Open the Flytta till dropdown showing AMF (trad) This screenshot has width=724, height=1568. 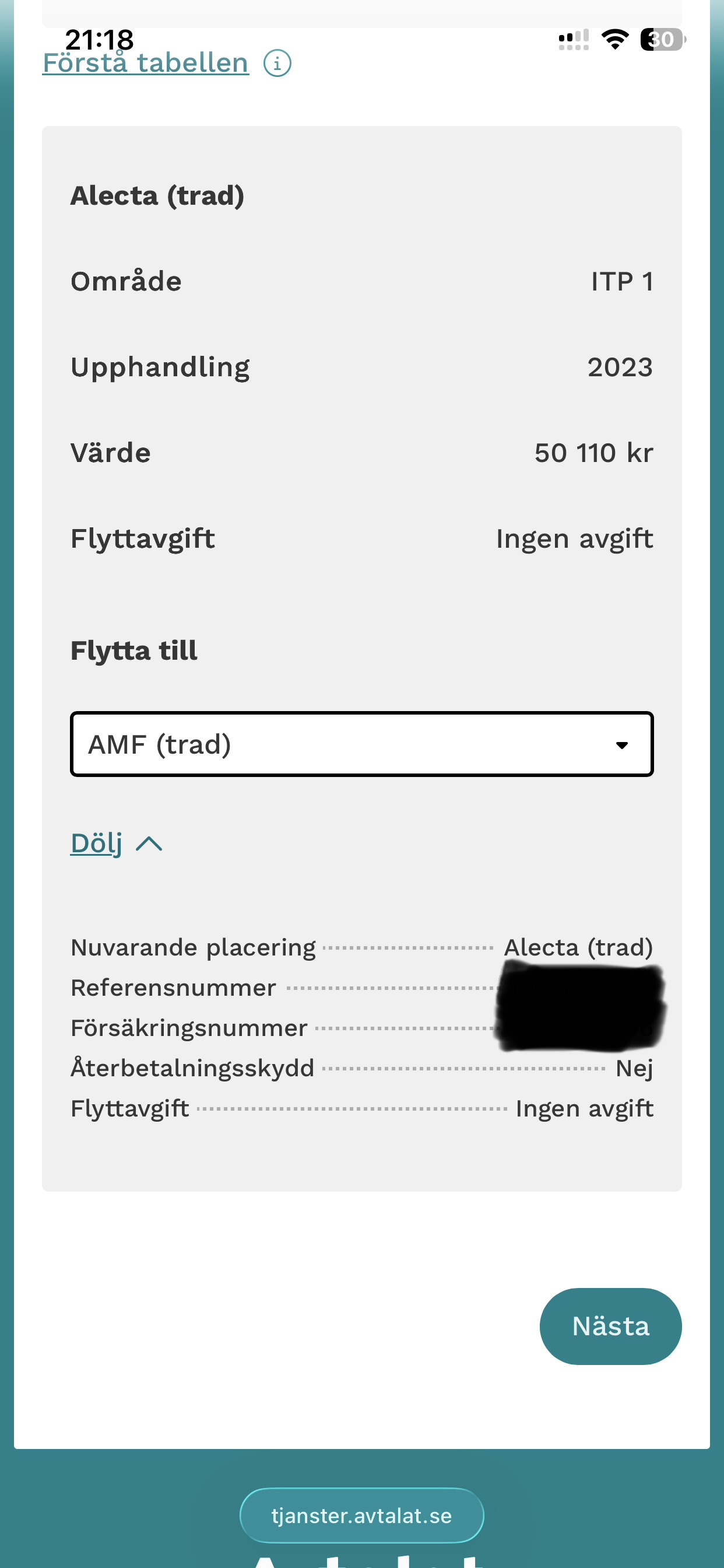coord(361,744)
